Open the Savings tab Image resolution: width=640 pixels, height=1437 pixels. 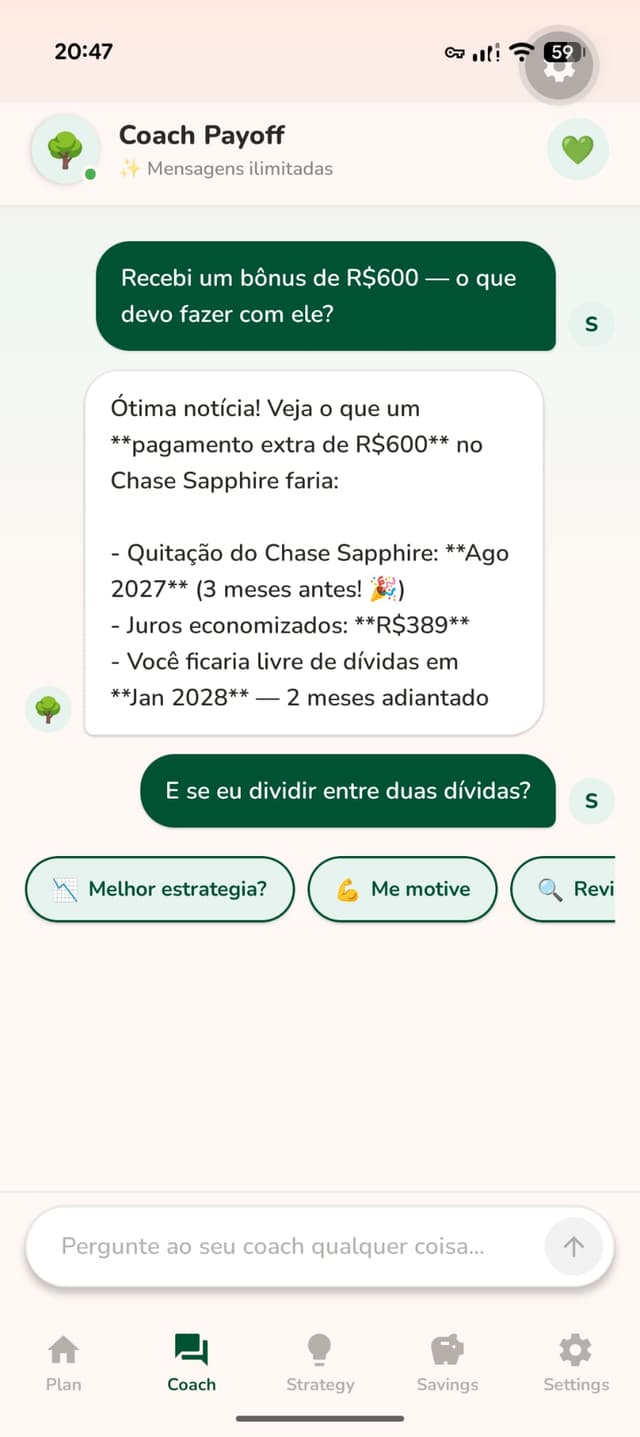click(x=447, y=1364)
